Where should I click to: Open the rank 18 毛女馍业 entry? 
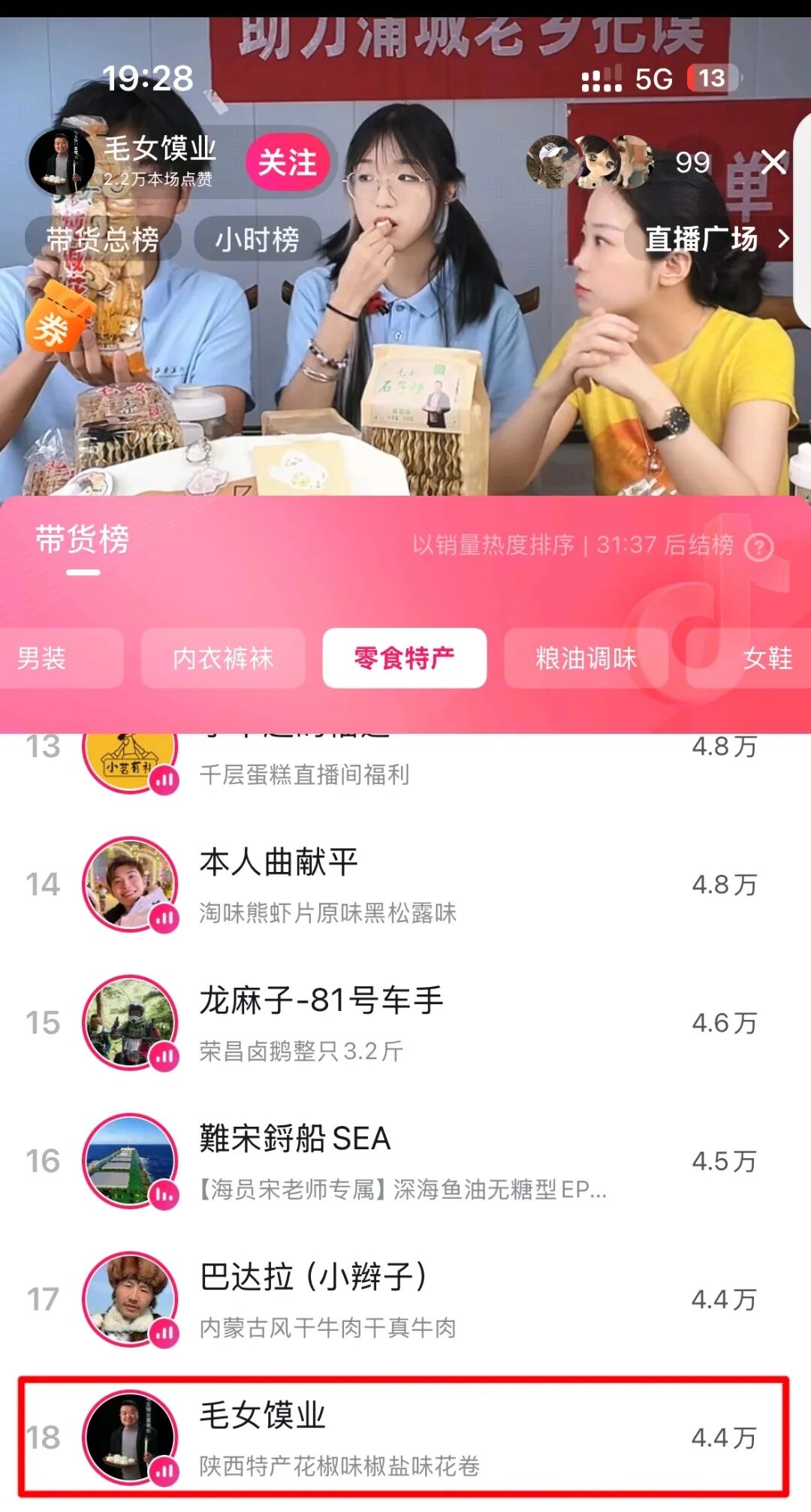tap(405, 1438)
